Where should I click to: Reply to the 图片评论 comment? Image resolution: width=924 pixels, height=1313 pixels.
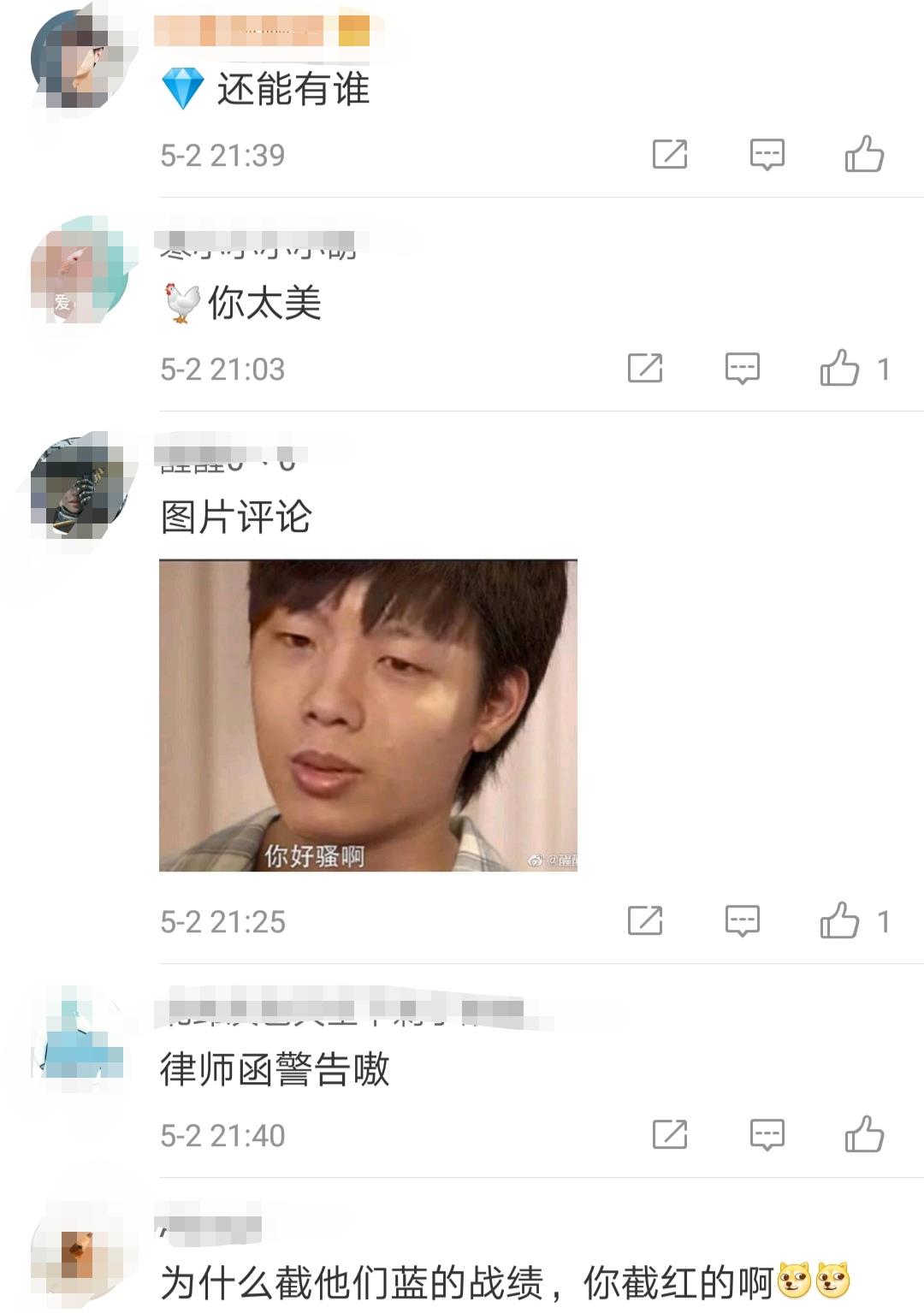pyautogui.click(x=742, y=921)
